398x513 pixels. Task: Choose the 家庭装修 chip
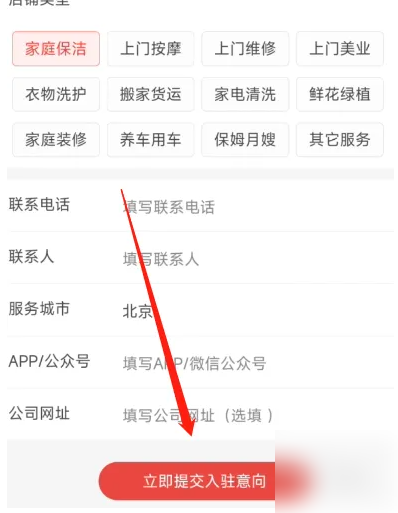tap(56, 140)
